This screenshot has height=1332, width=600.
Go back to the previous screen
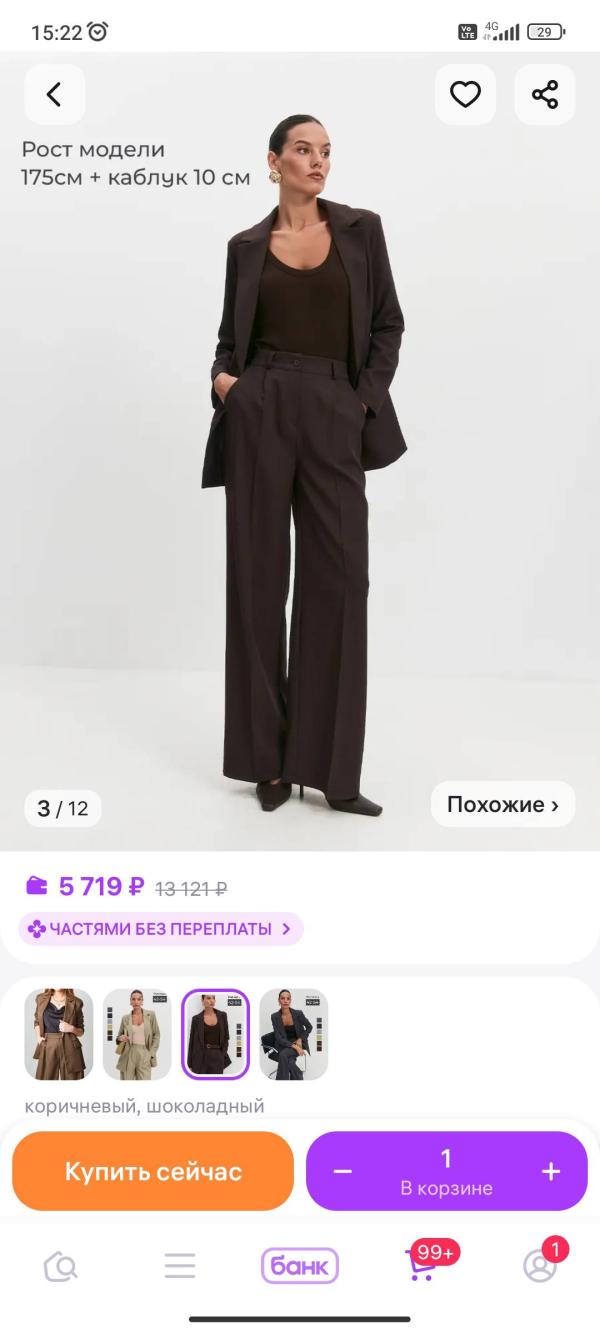(54, 95)
